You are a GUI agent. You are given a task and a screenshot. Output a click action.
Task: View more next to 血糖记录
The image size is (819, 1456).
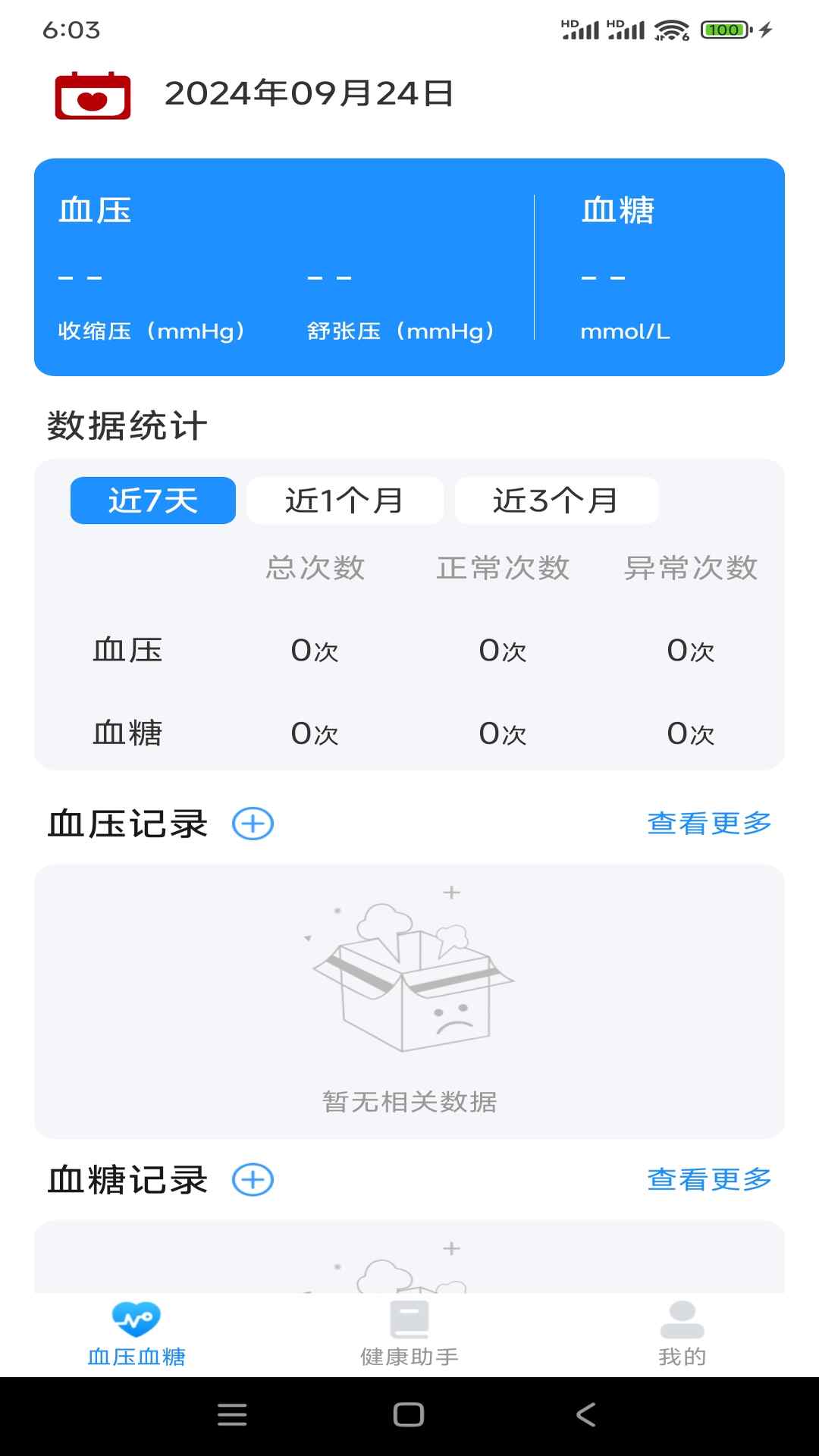pos(709,1180)
